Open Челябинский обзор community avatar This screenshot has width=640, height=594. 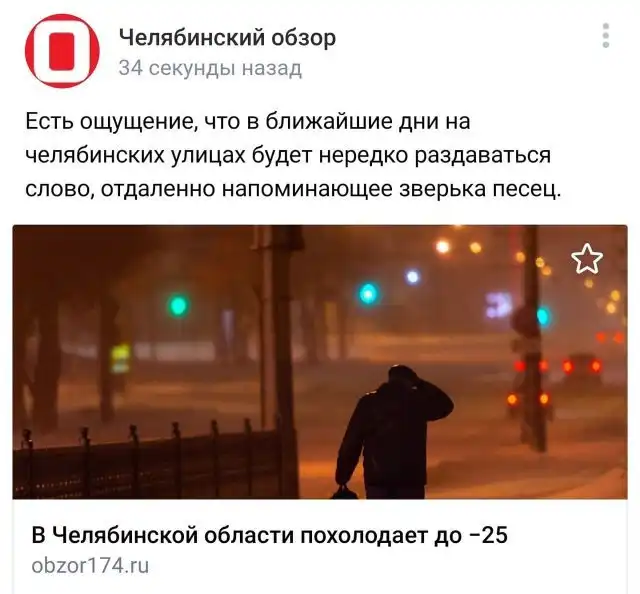tap(61, 51)
